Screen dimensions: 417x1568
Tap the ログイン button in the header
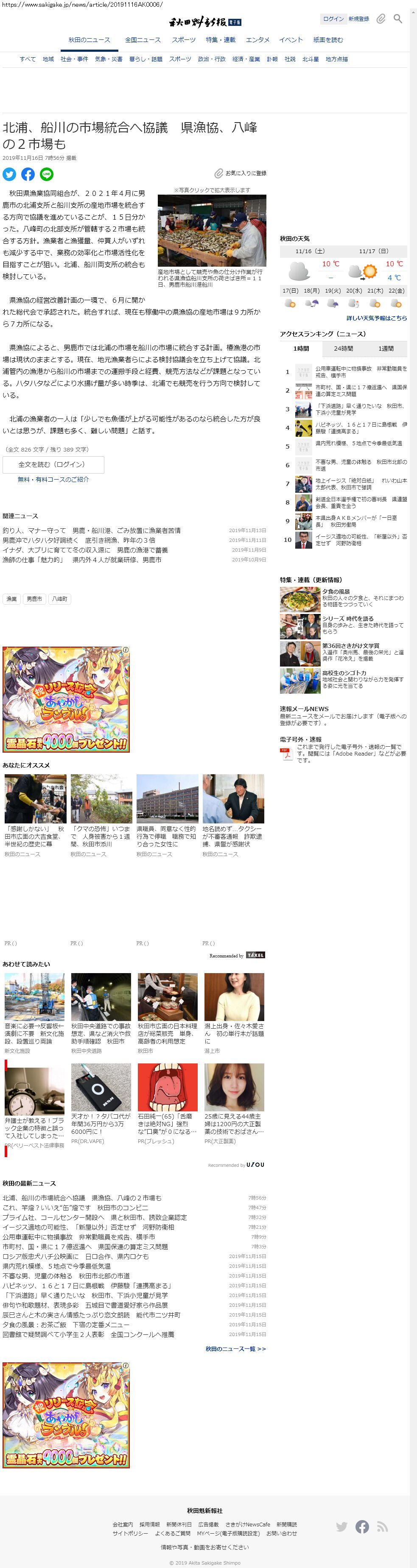(x=333, y=19)
